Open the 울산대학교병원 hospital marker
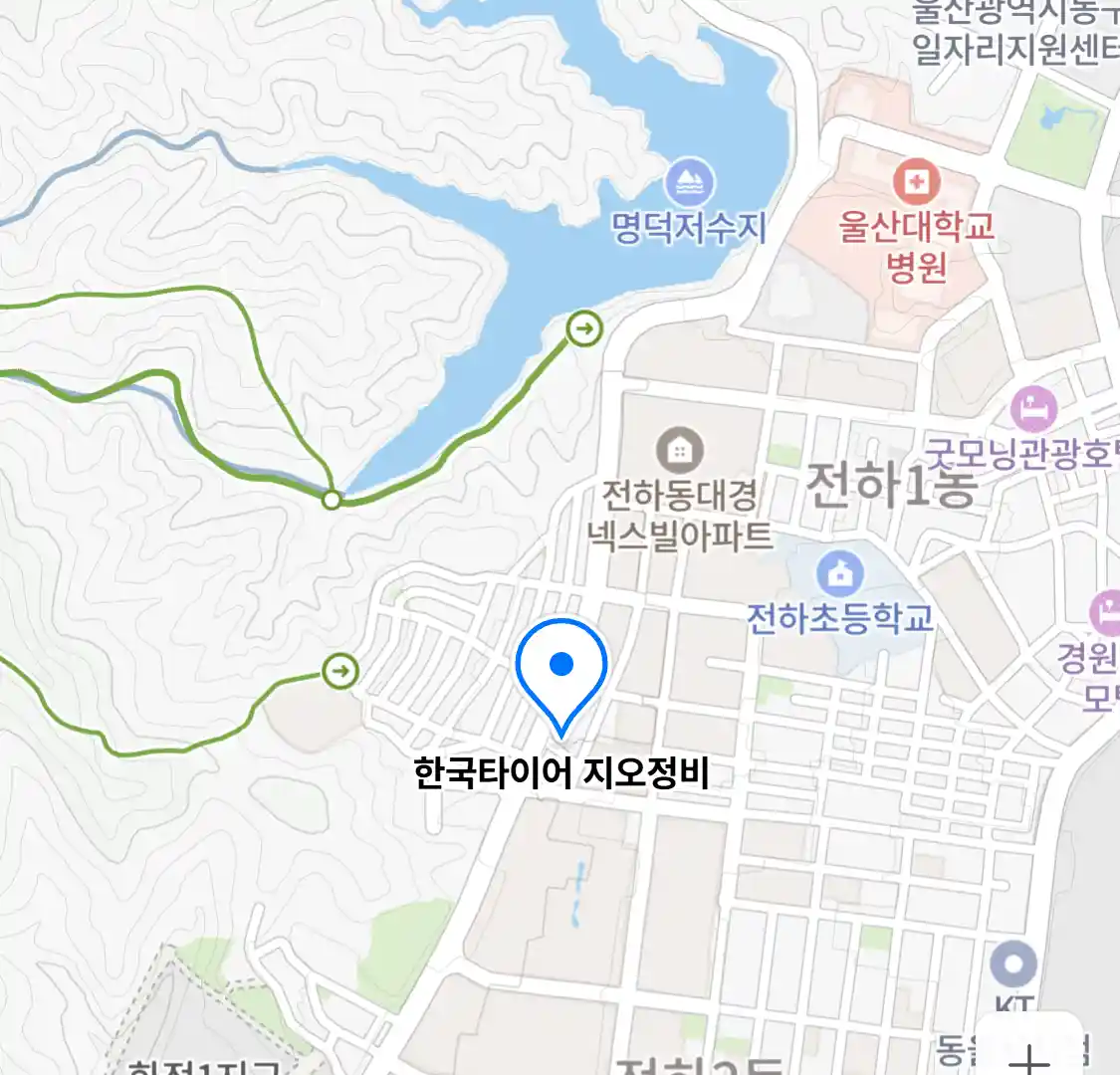The height and width of the screenshot is (1075, 1120). (916, 184)
